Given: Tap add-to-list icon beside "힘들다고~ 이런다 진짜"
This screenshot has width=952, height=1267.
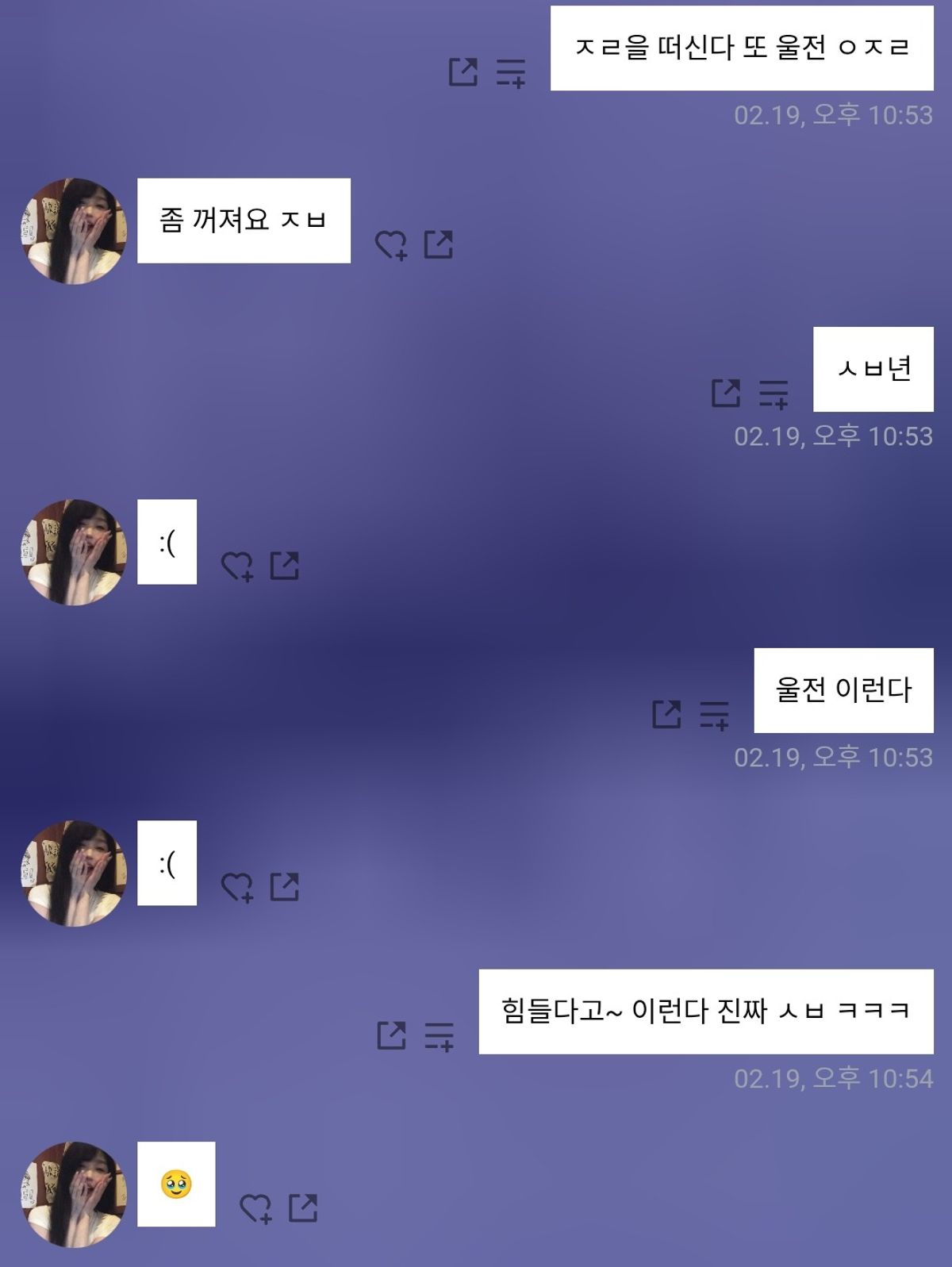Looking at the screenshot, I should 439,1035.
